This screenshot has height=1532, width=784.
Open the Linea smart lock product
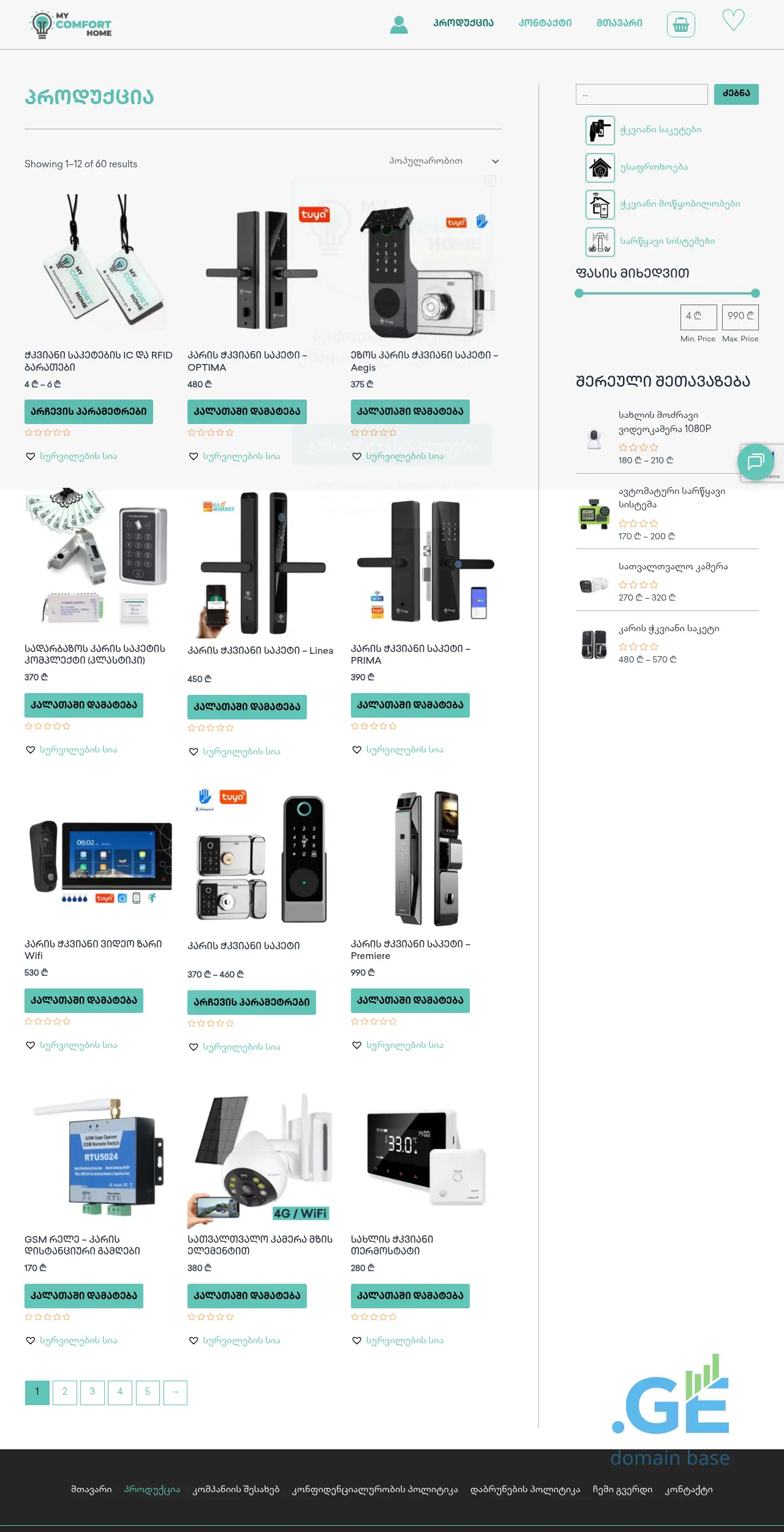tap(260, 651)
